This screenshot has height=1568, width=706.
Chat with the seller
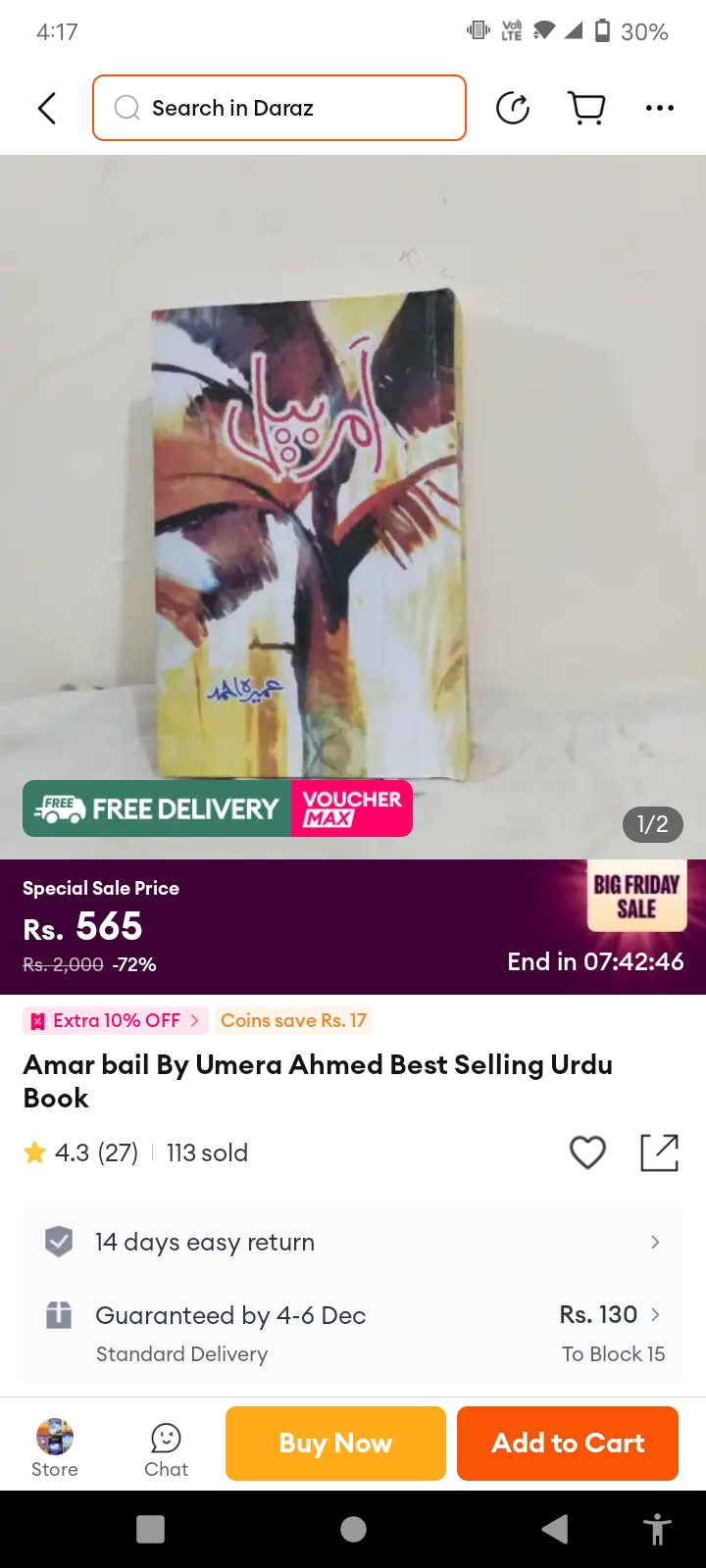pos(166,1448)
